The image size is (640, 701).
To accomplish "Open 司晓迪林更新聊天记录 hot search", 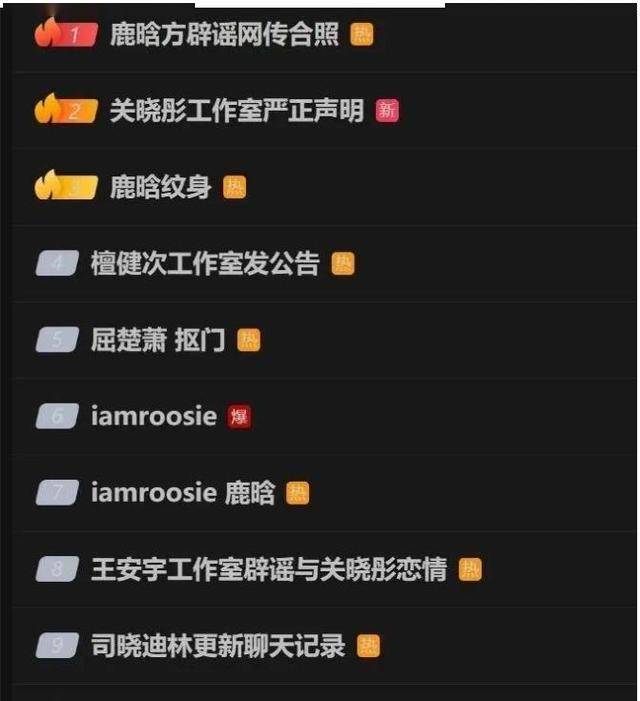I will pyautogui.click(x=218, y=646).
